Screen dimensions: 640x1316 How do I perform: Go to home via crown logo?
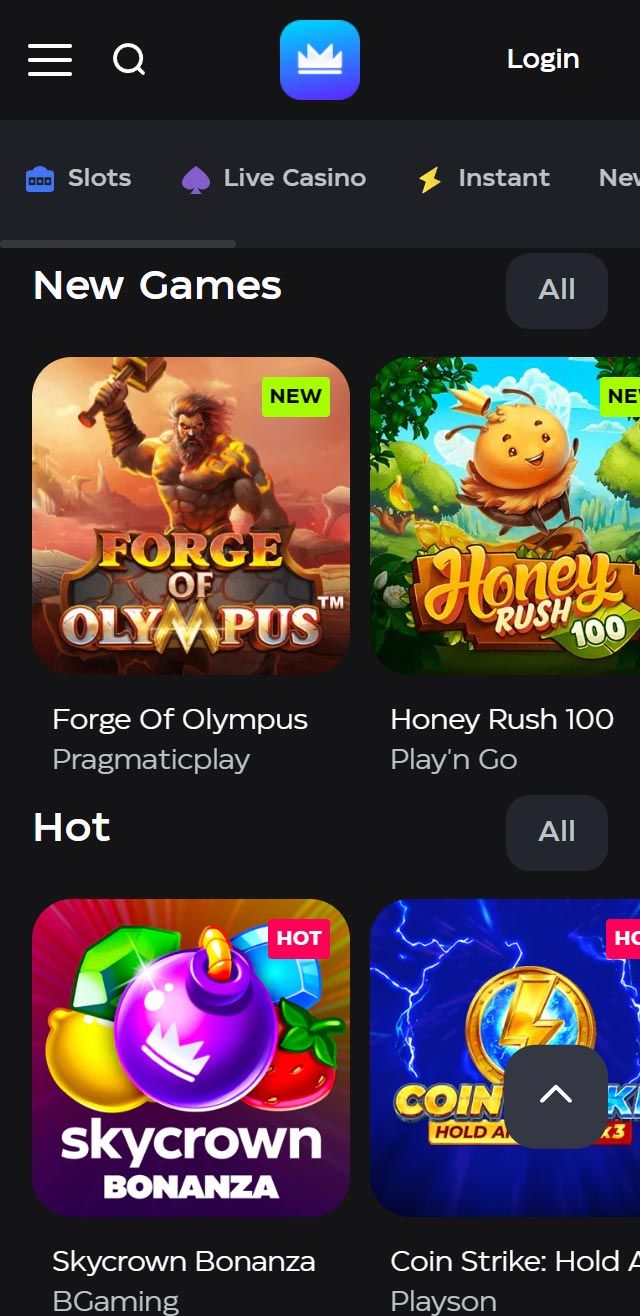tap(320, 60)
